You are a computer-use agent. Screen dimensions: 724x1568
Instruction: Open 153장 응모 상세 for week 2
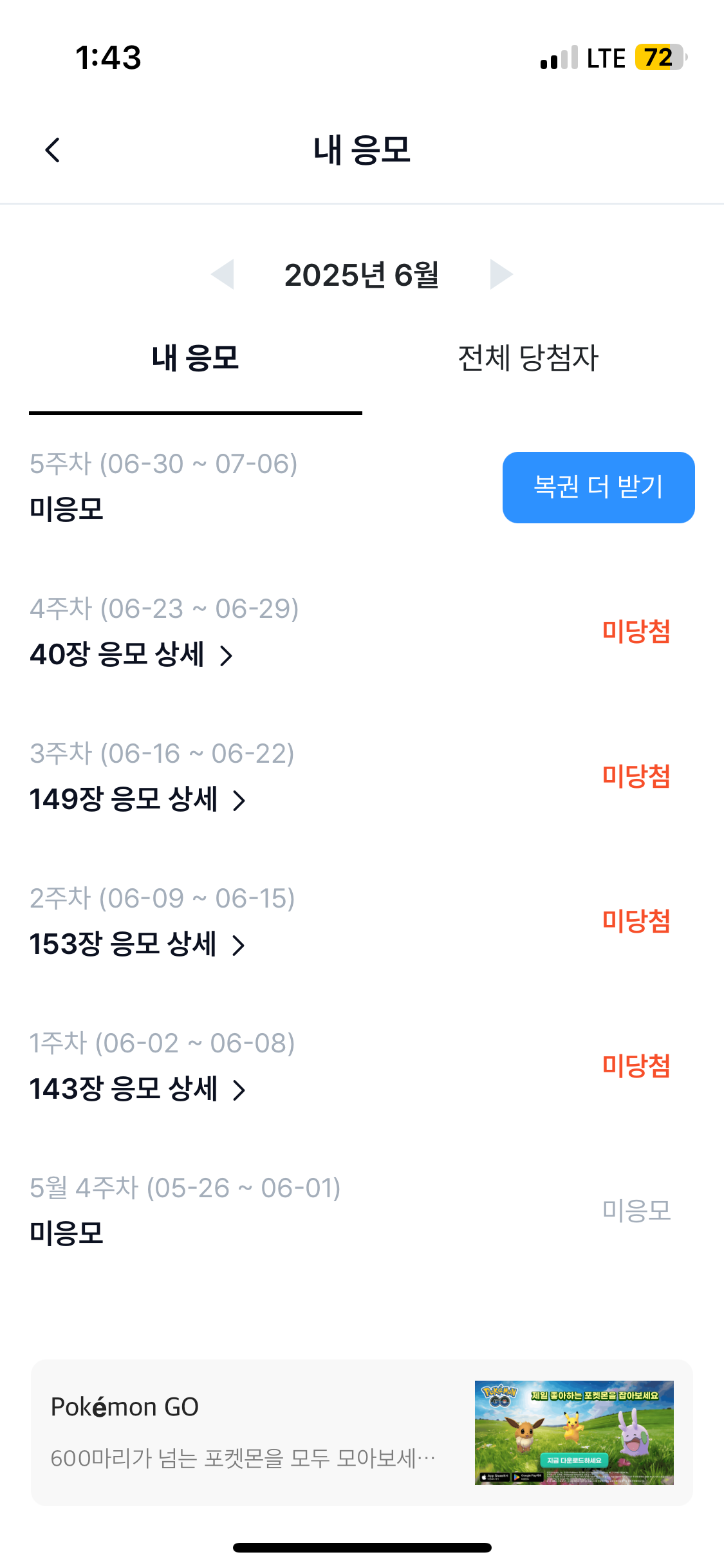pos(138,944)
